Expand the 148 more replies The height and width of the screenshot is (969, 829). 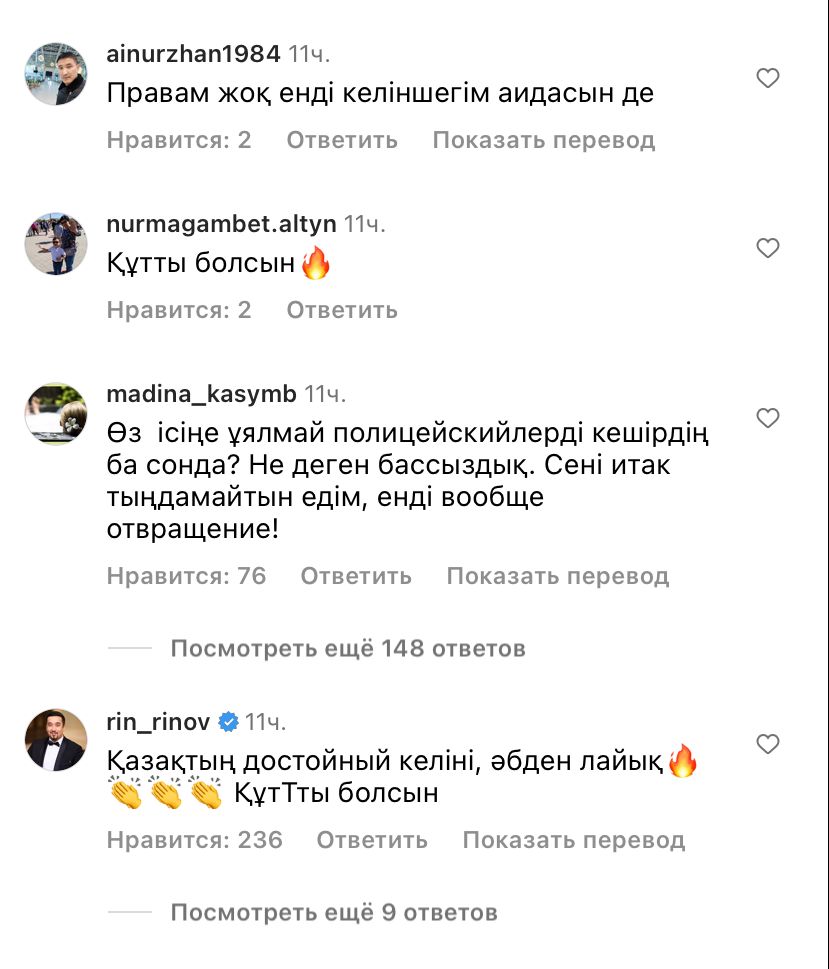pos(348,648)
